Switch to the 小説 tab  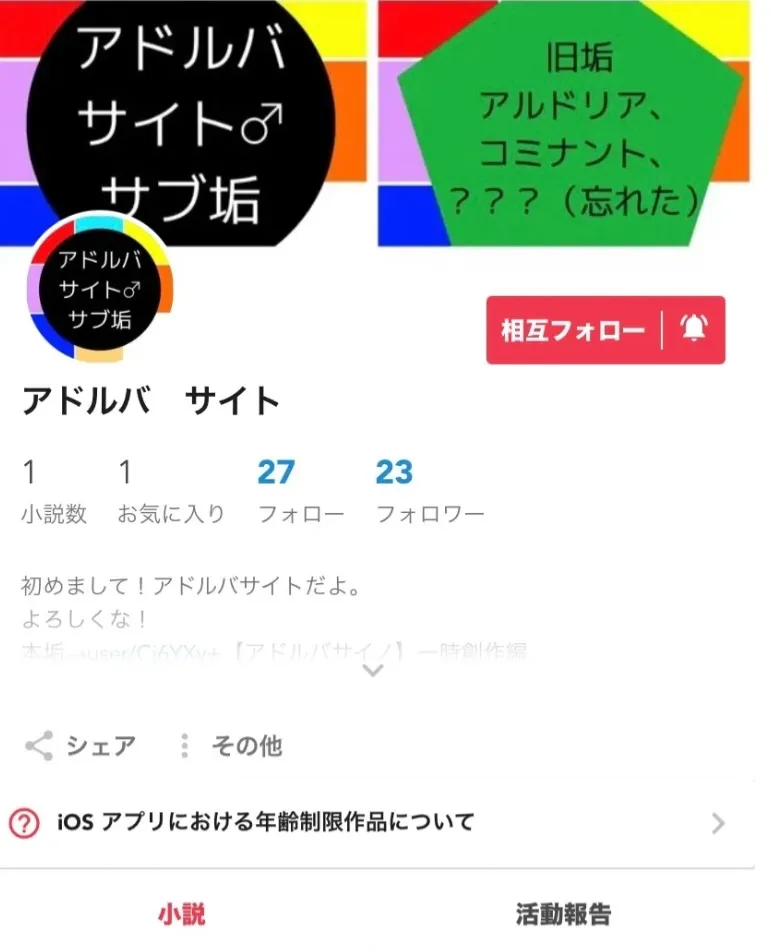182,913
